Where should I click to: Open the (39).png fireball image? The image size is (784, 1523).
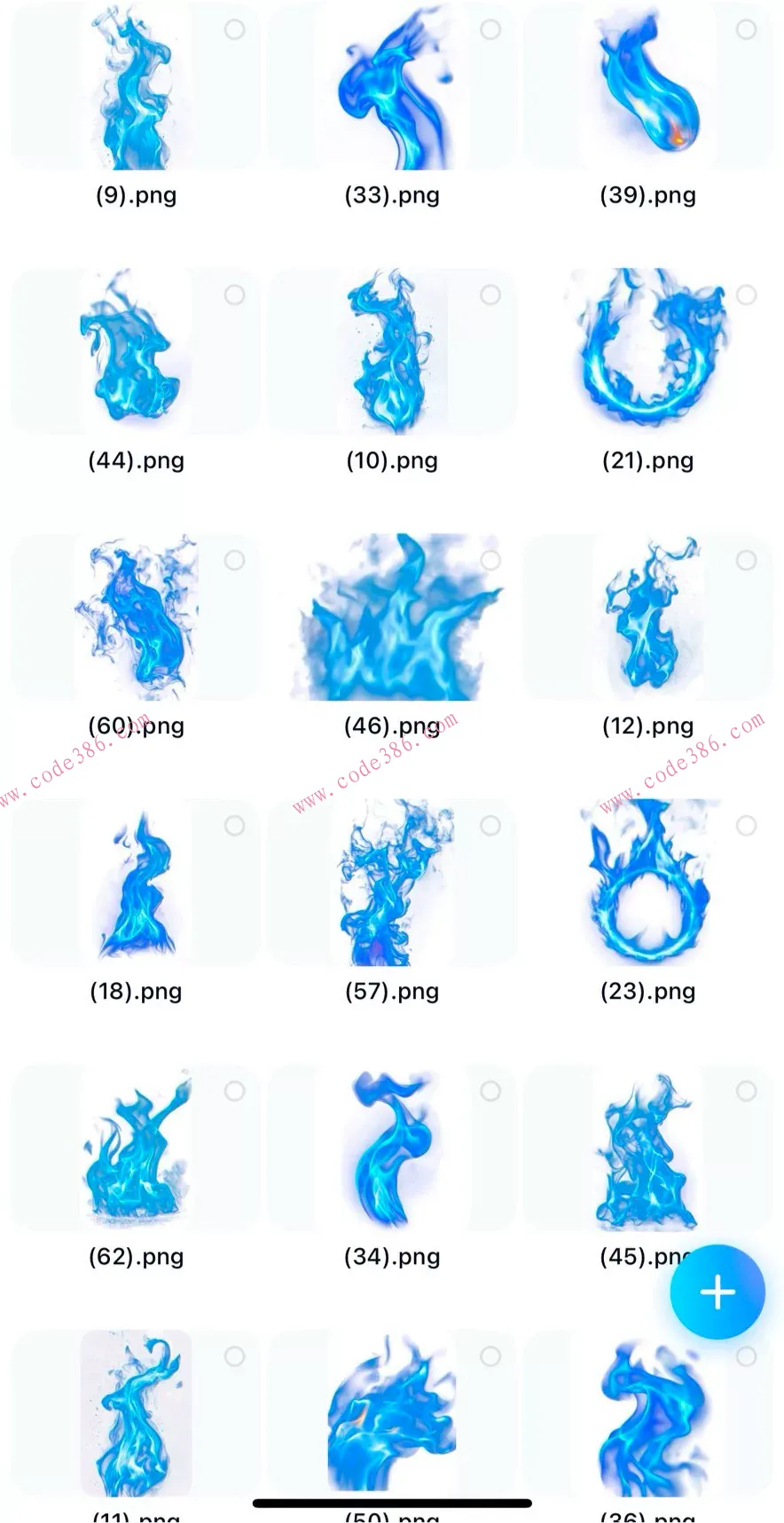click(x=647, y=89)
